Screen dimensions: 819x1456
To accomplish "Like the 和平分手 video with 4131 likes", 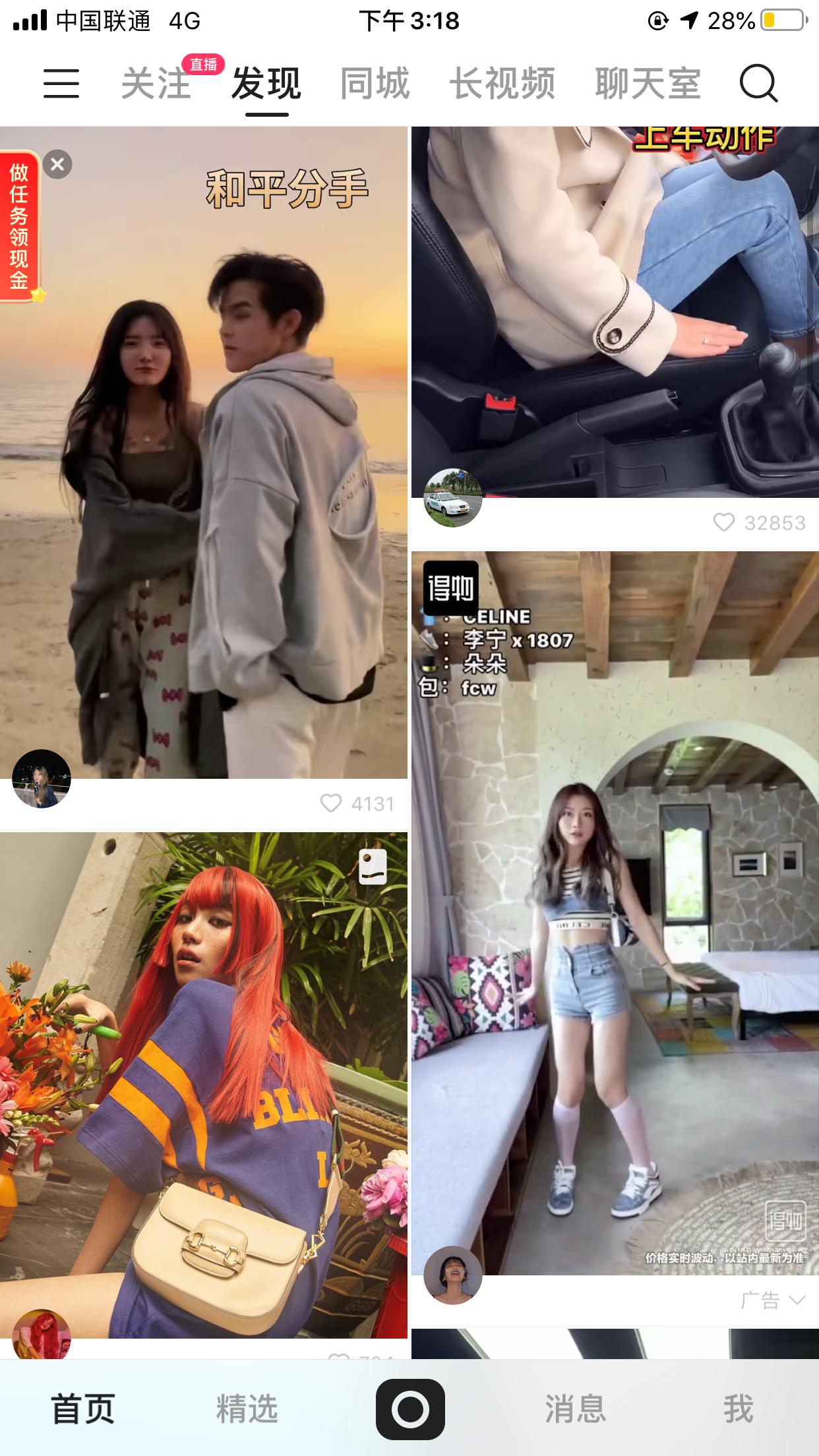I will [331, 803].
